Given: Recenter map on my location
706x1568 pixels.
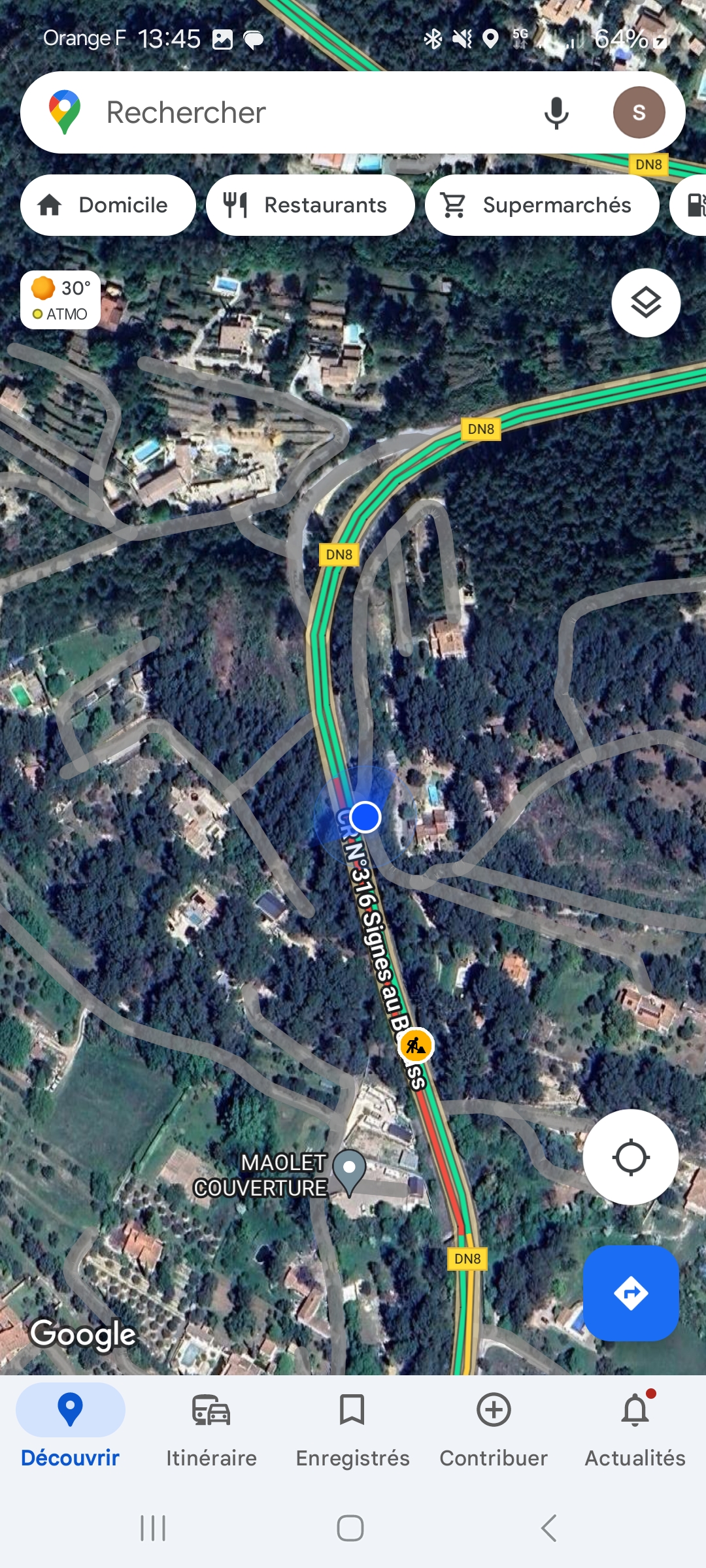Looking at the screenshot, I should tap(630, 1157).
